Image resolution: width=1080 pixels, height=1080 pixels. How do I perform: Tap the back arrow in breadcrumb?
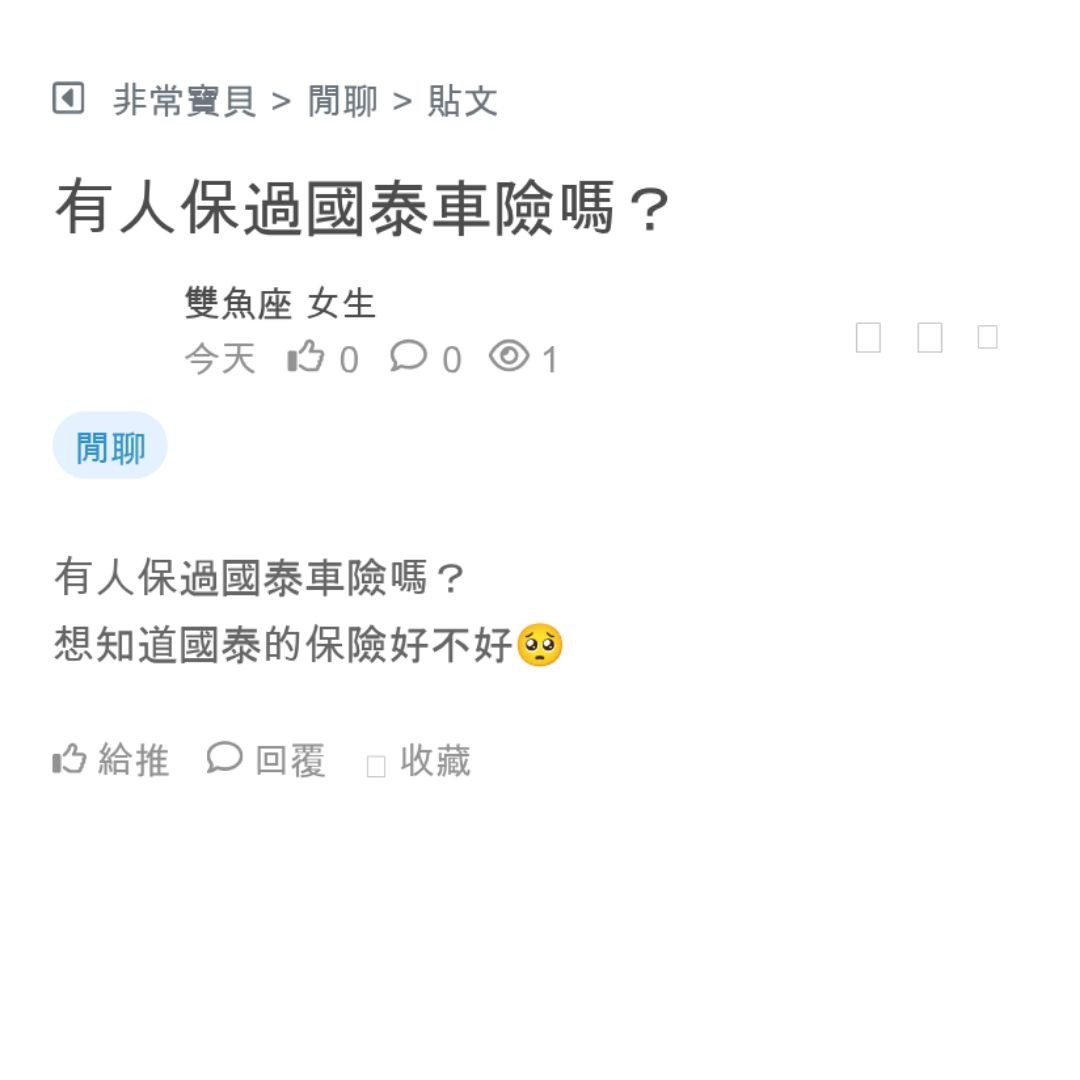click(x=68, y=99)
